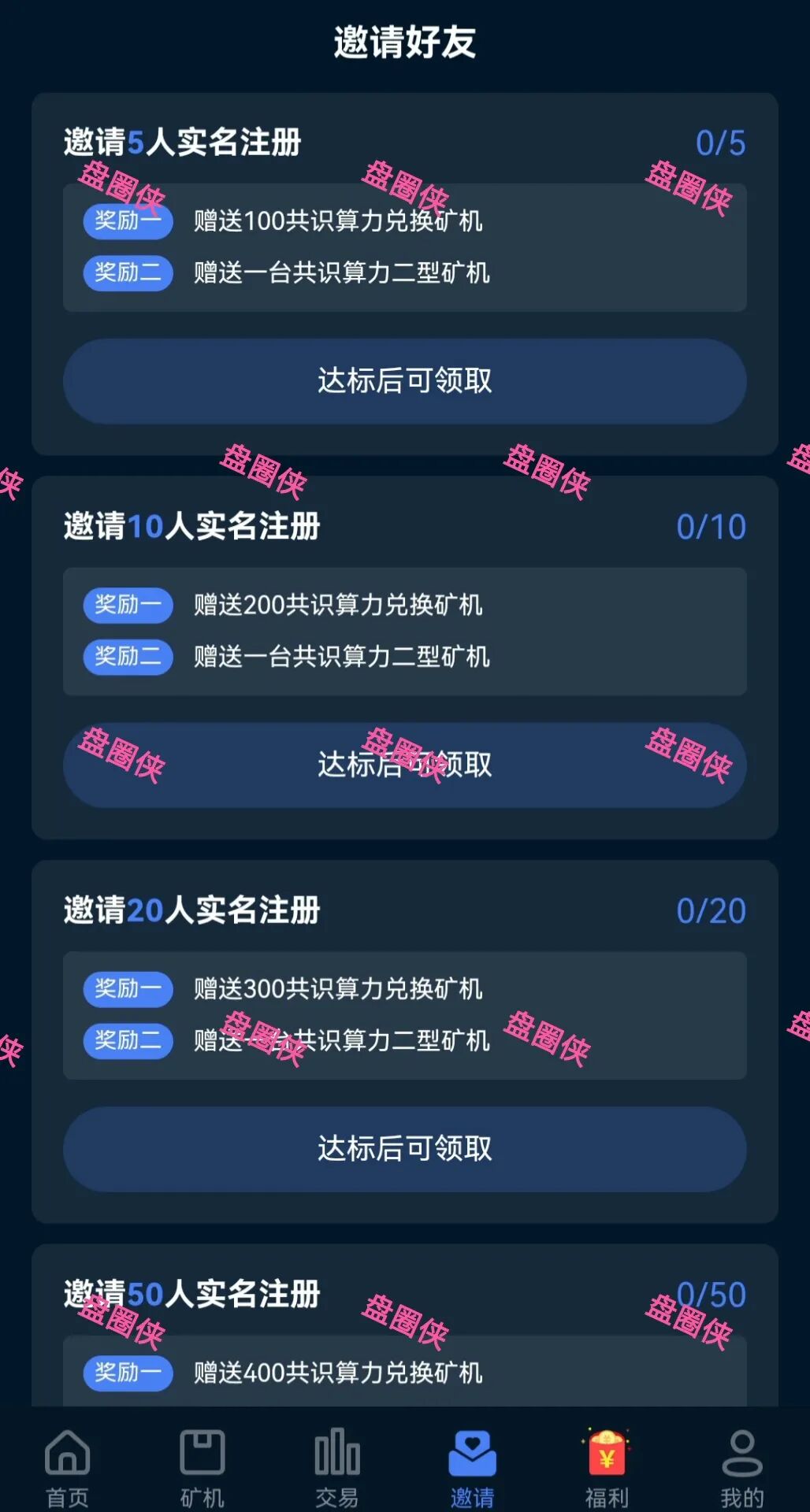This screenshot has height=1512, width=810.
Task: Tap 达标后可领取 button in the first card
Action: [x=404, y=381]
